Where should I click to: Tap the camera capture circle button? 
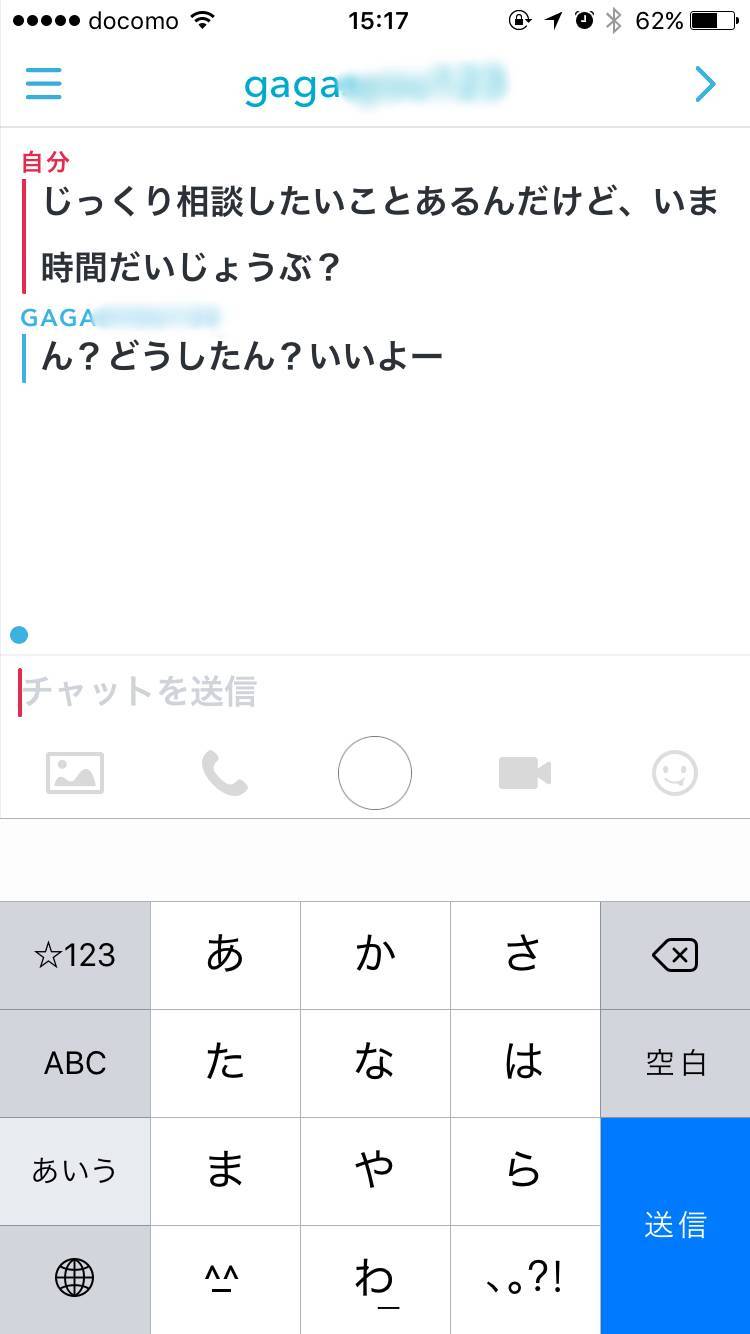coord(375,772)
